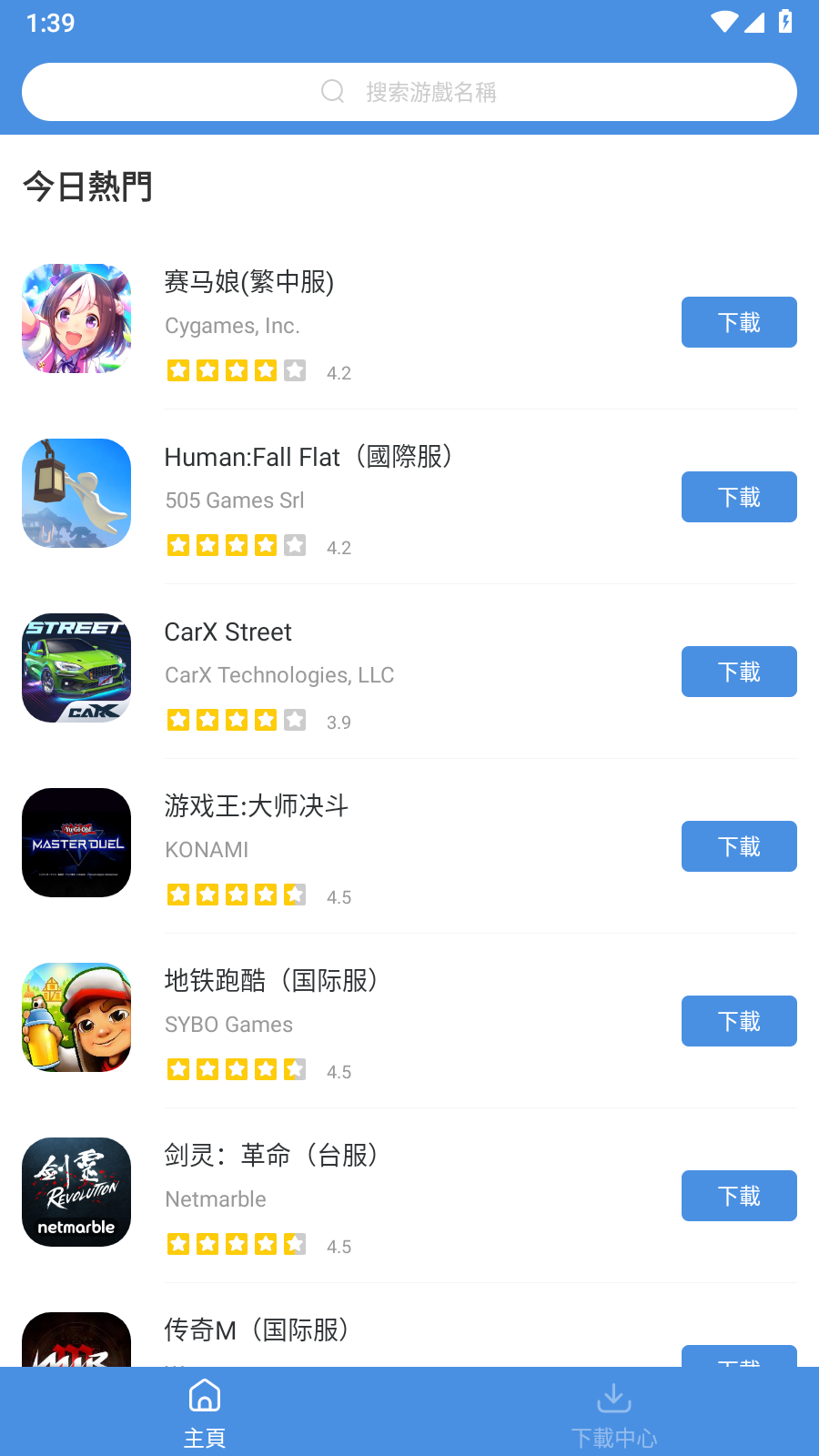Screen dimensions: 819x1456
Task: Select the 剑灵：革命 netmarble game icon
Action: coord(76,1192)
